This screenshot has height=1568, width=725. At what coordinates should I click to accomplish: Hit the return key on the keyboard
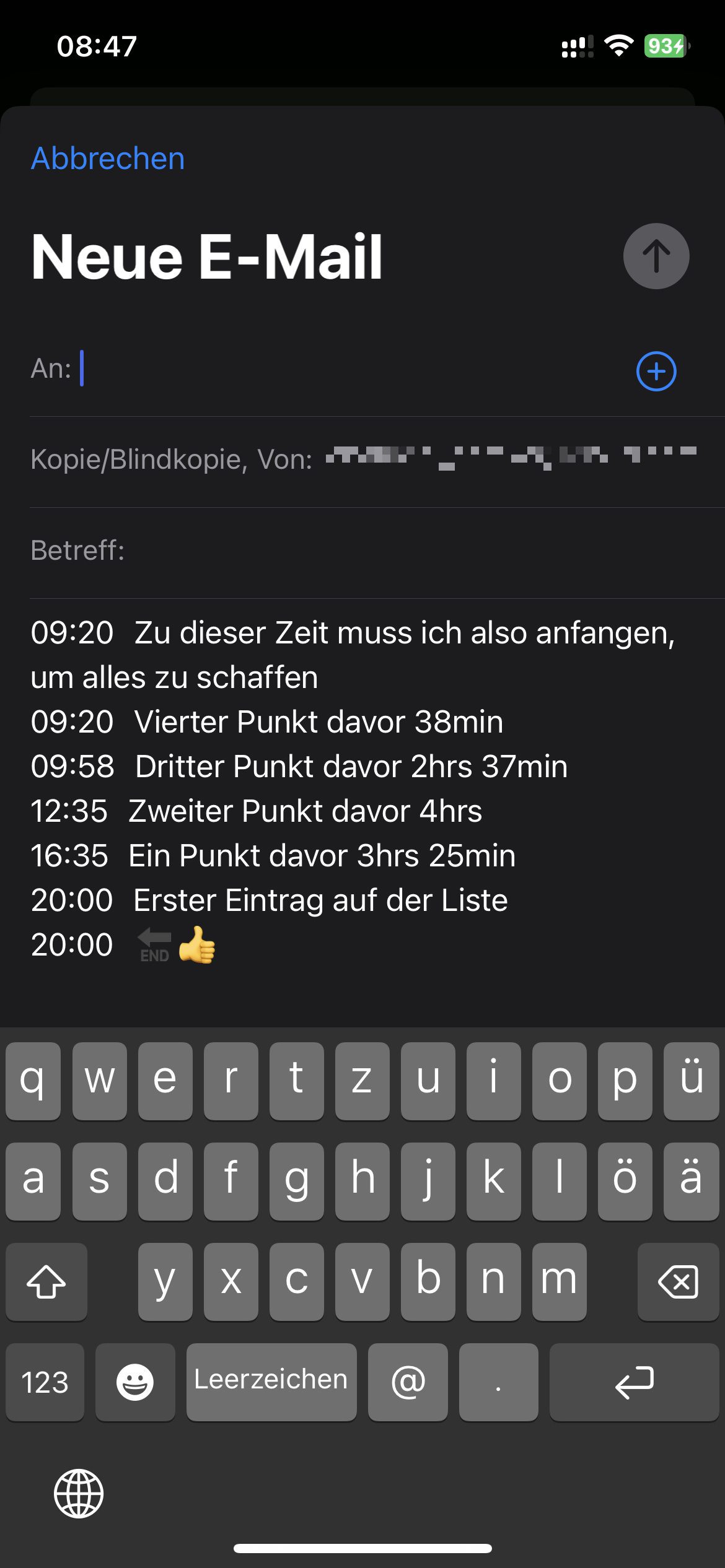(634, 1382)
